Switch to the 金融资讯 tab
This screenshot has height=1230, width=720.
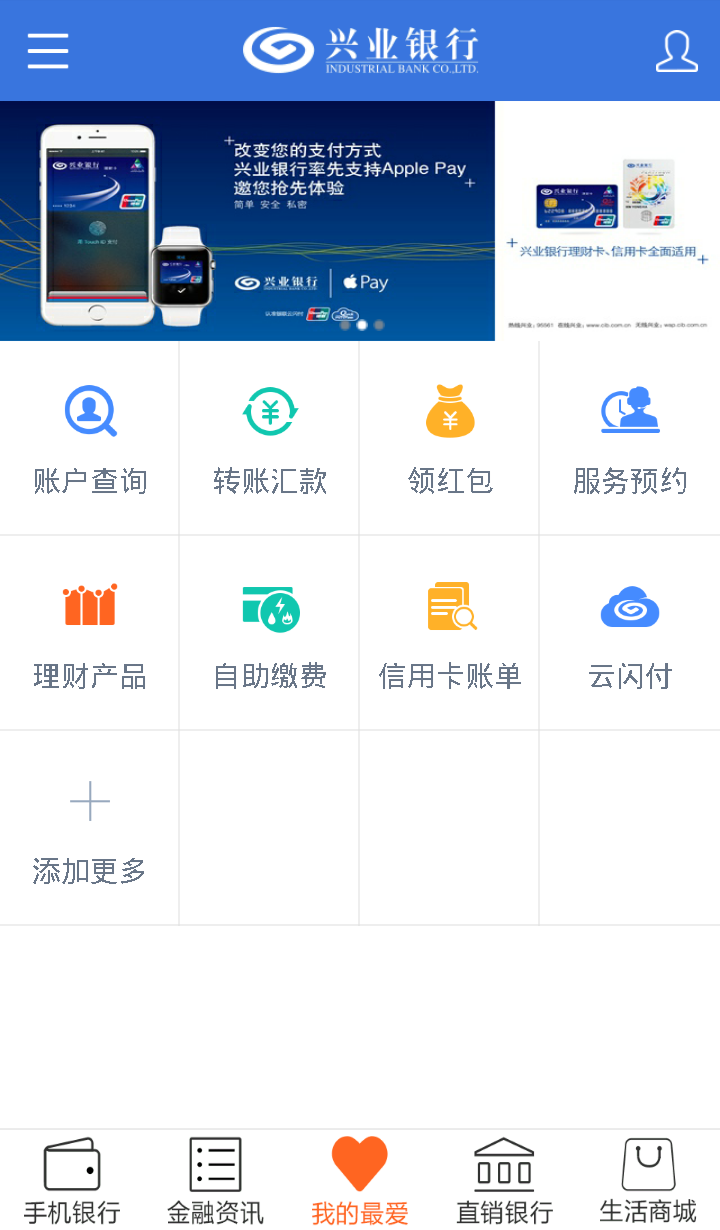[x=216, y=1180]
